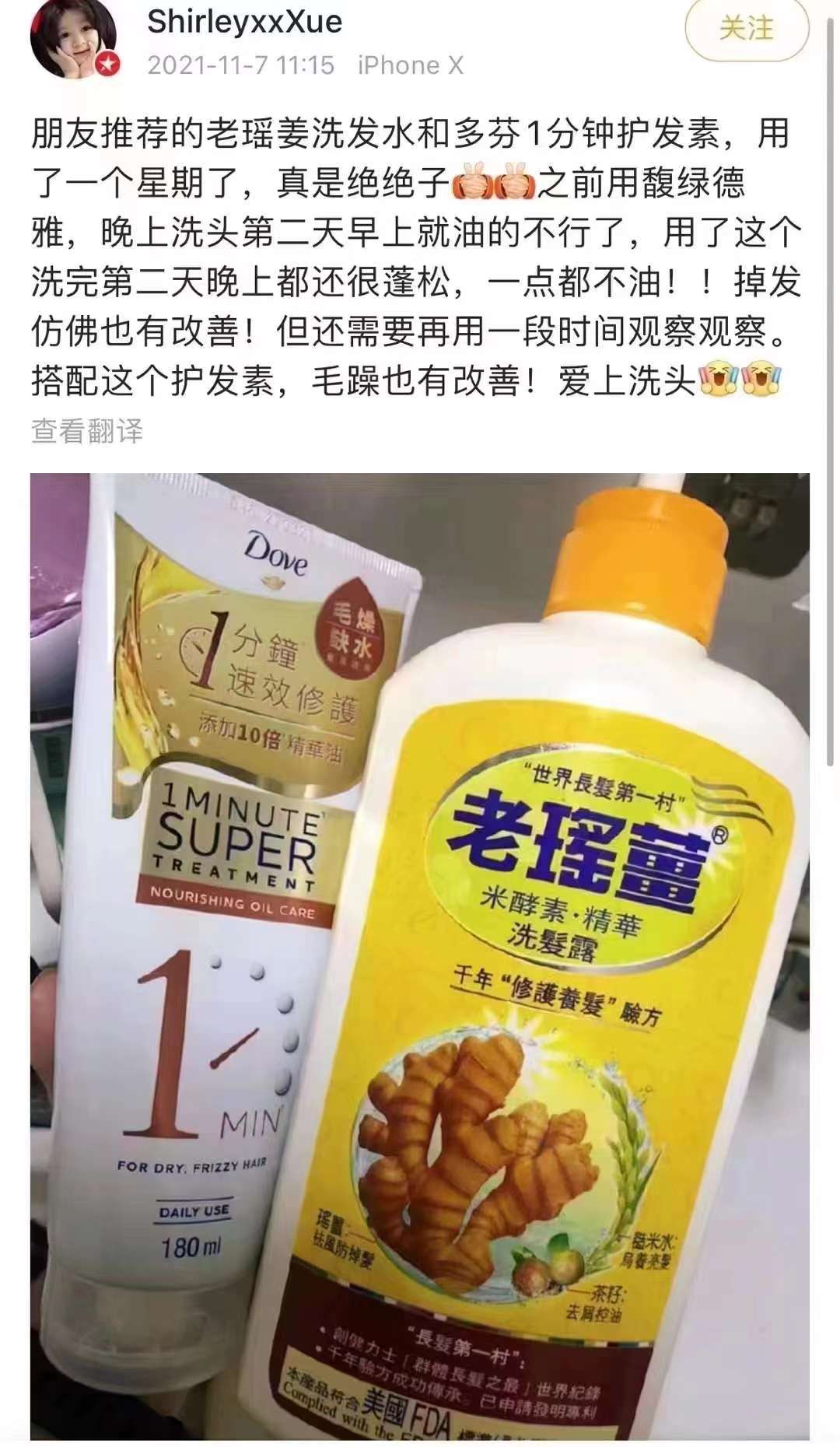Open the shampoo and conditioner photo
The width and height of the screenshot is (840, 1447).
(420, 955)
